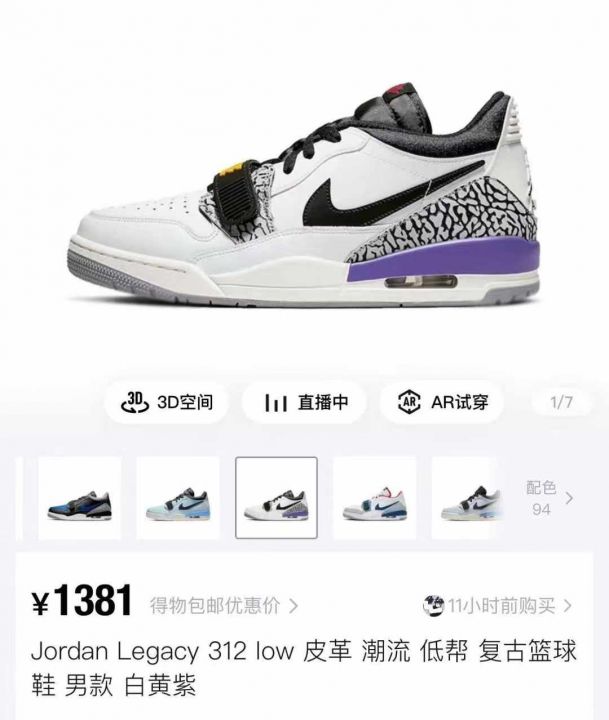Open the 直播中 live stream

[306, 402]
